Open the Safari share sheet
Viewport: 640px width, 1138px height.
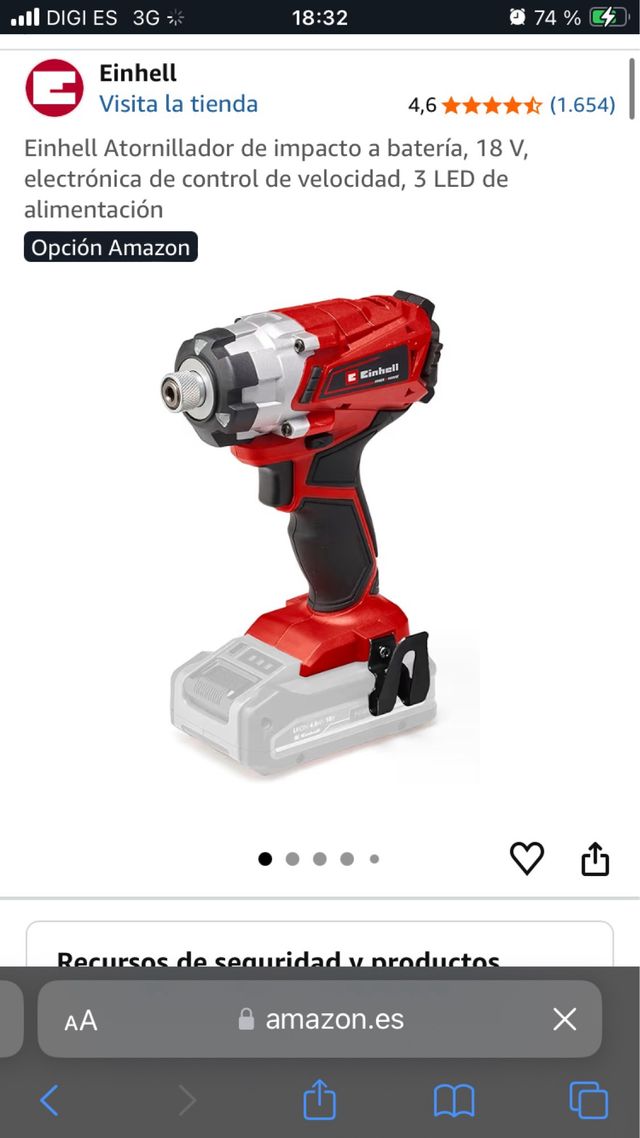(319, 1101)
